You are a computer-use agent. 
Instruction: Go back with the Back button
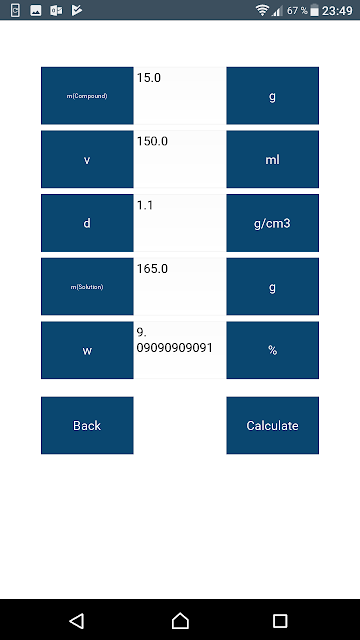point(87,425)
